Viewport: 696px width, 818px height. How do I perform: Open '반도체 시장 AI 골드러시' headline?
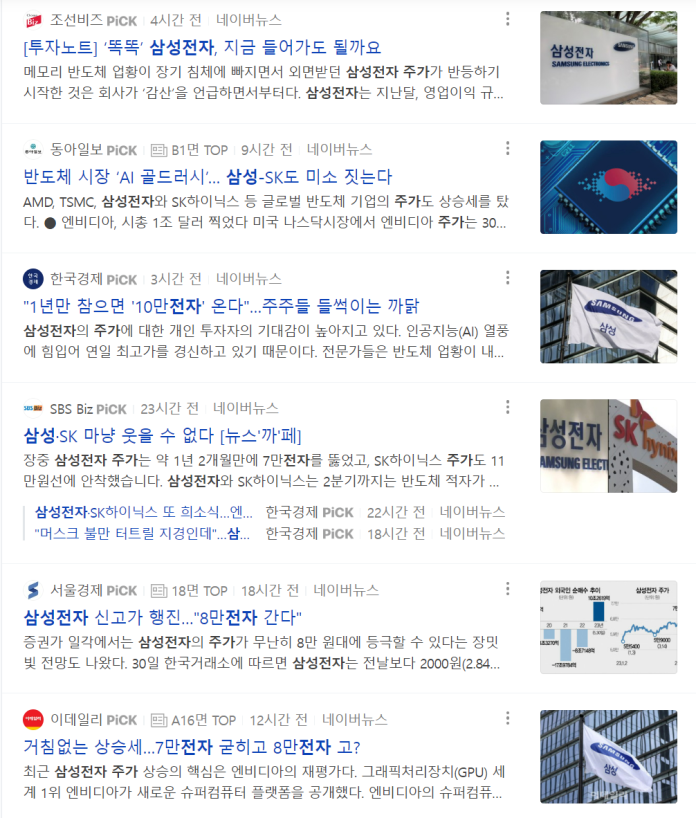click(x=207, y=177)
